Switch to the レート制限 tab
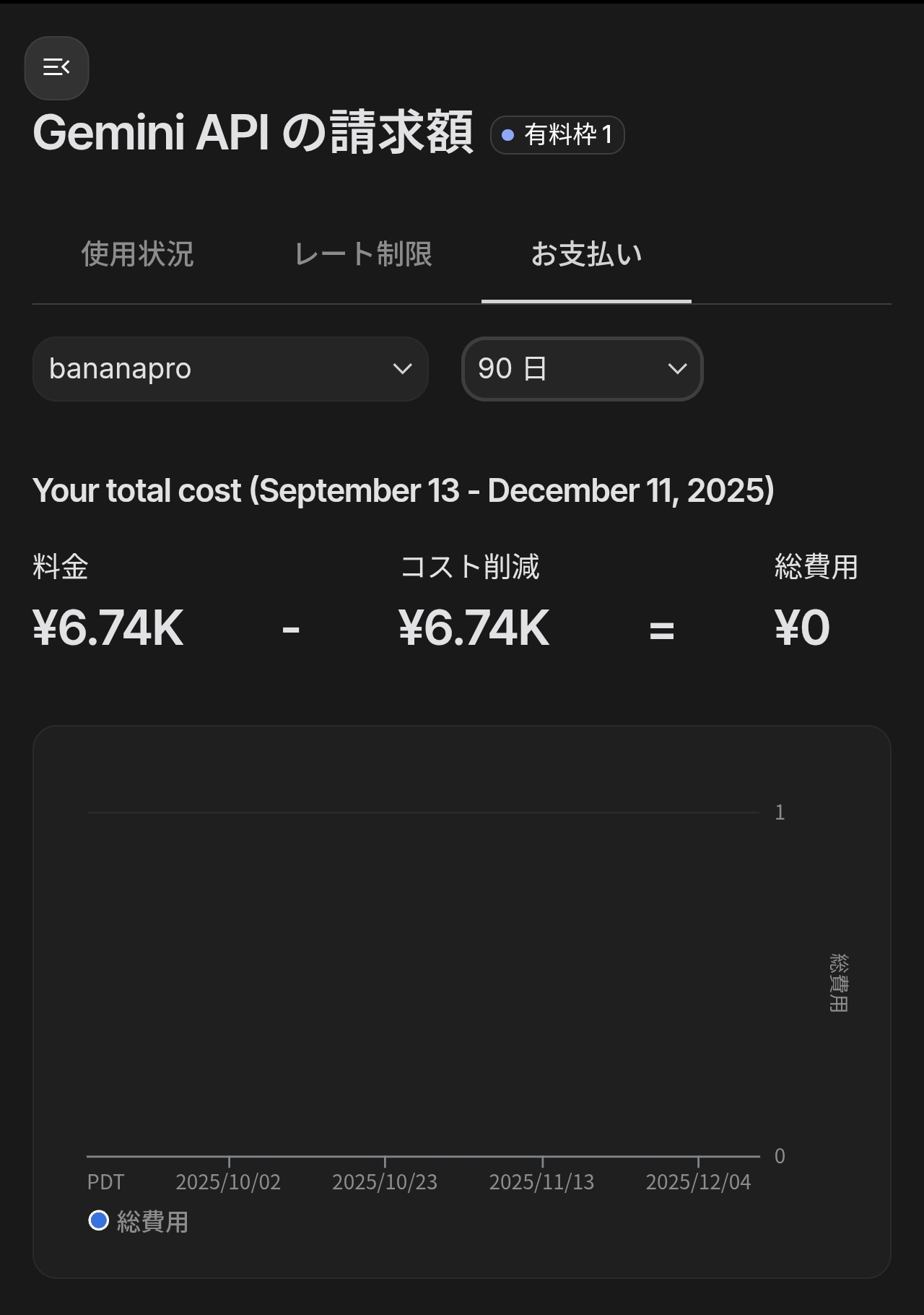Image resolution: width=924 pixels, height=1315 pixels. (x=363, y=254)
